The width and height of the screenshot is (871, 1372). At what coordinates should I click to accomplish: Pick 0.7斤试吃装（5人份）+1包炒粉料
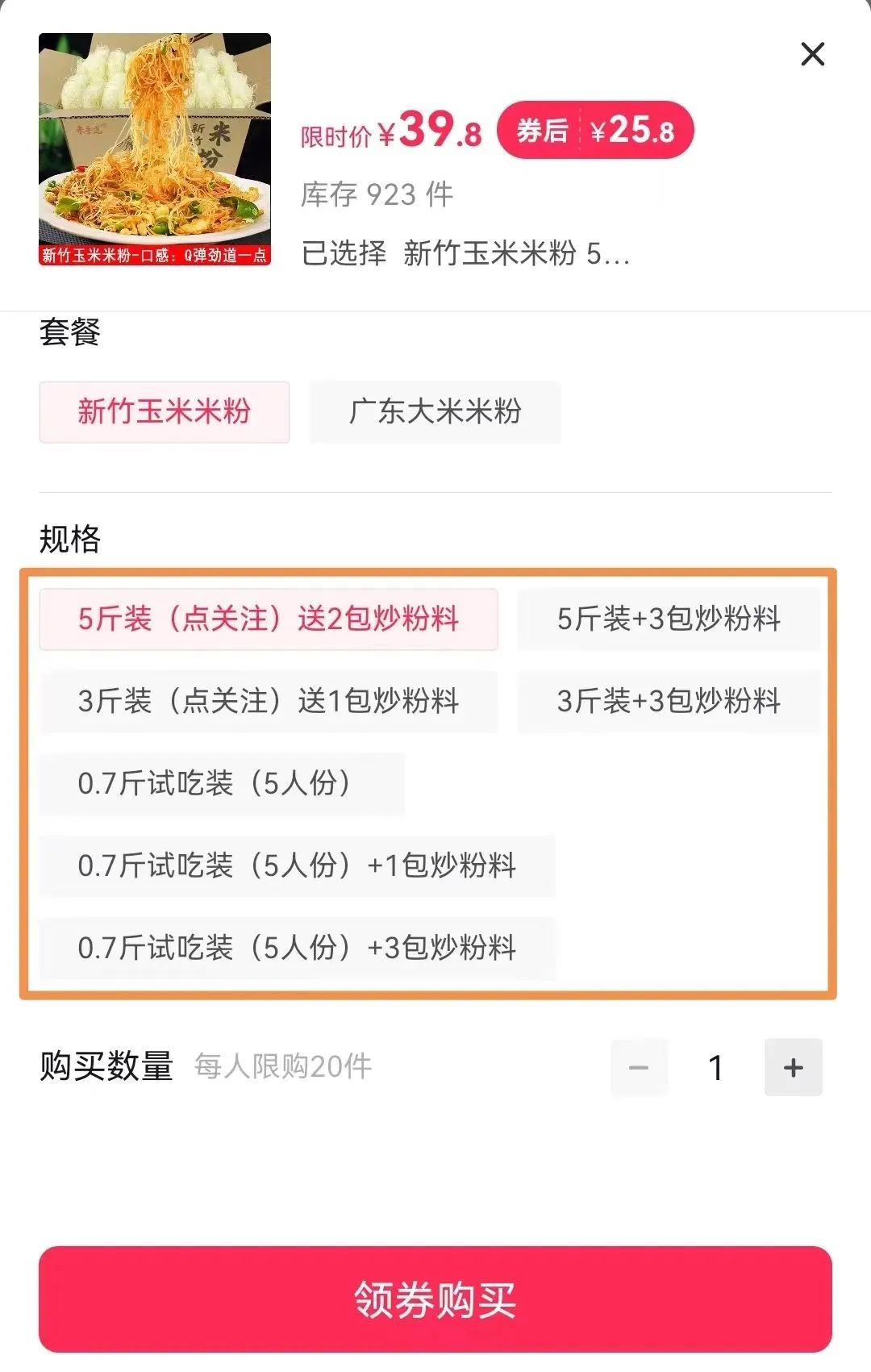[x=297, y=866]
